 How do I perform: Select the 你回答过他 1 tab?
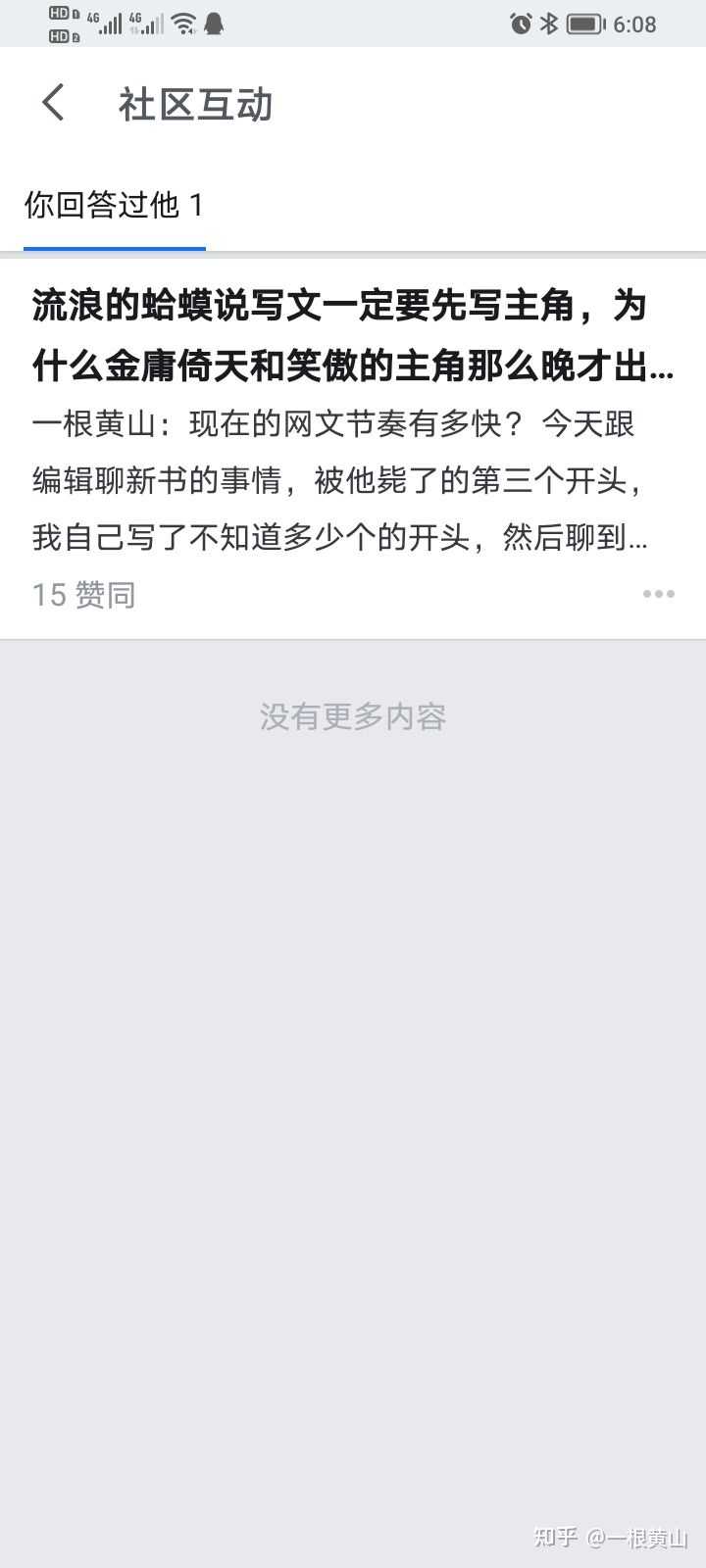(114, 206)
